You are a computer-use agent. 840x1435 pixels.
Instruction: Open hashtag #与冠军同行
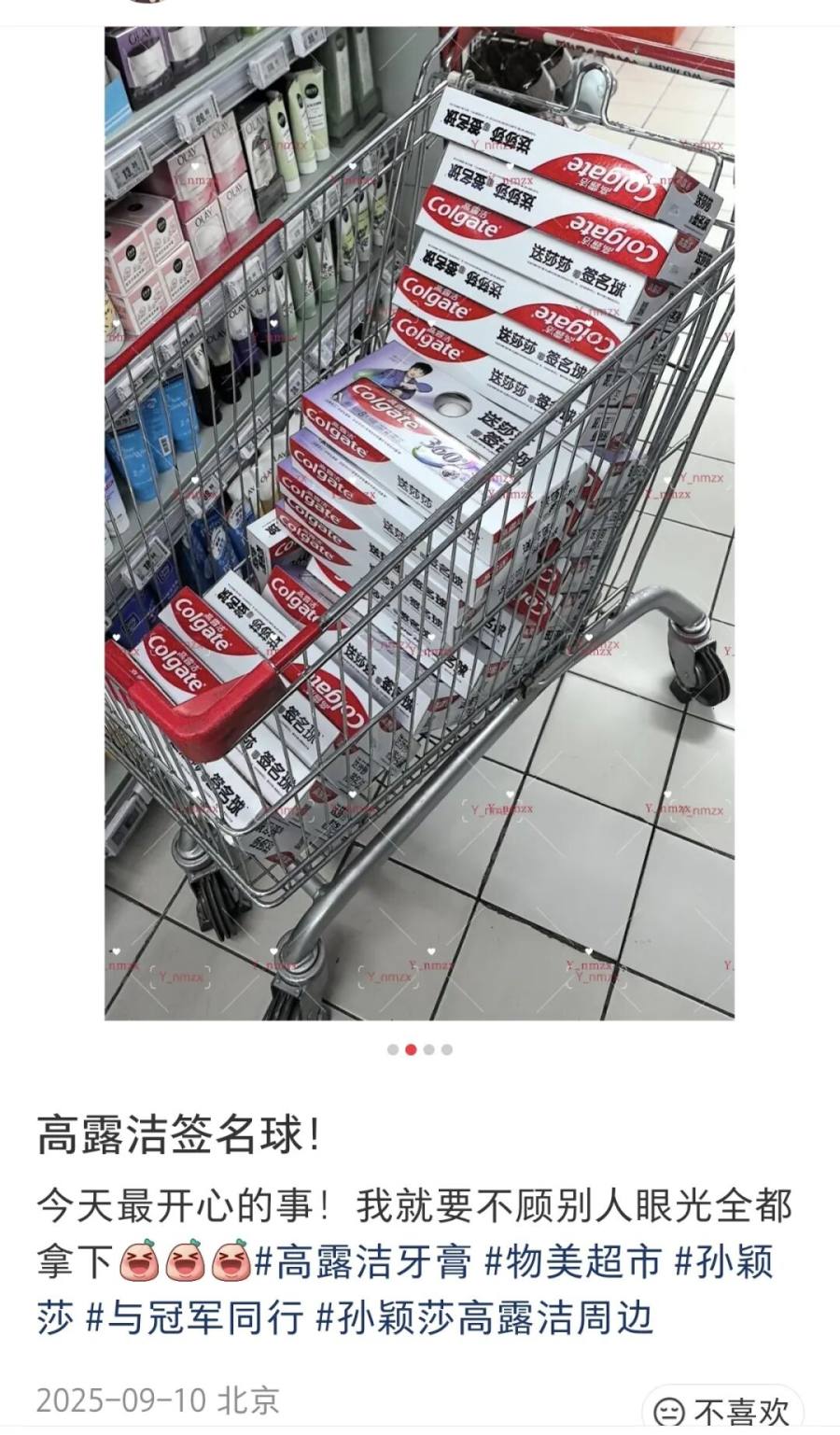[195, 1317]
